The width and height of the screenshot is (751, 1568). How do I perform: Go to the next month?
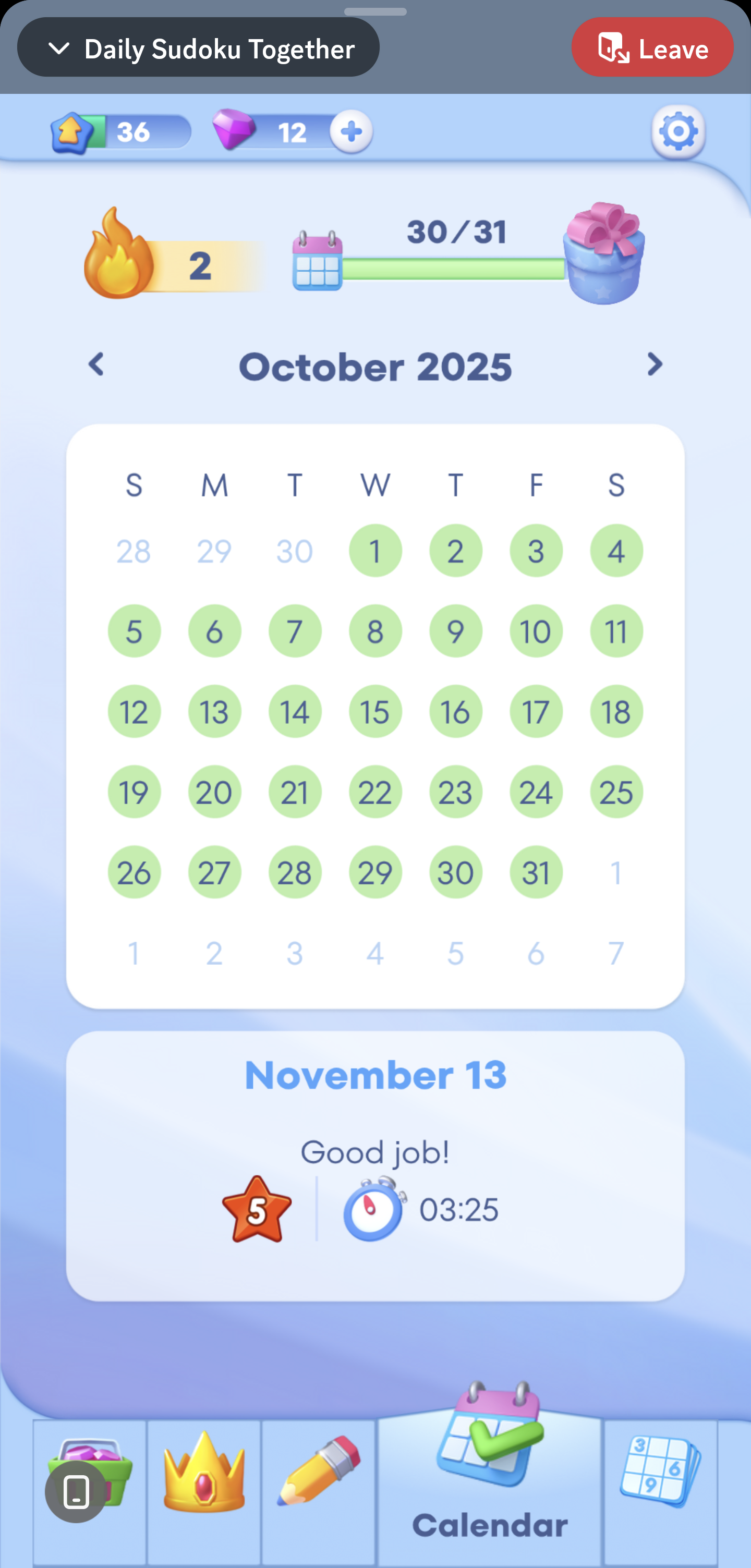[x=654, y=365]
